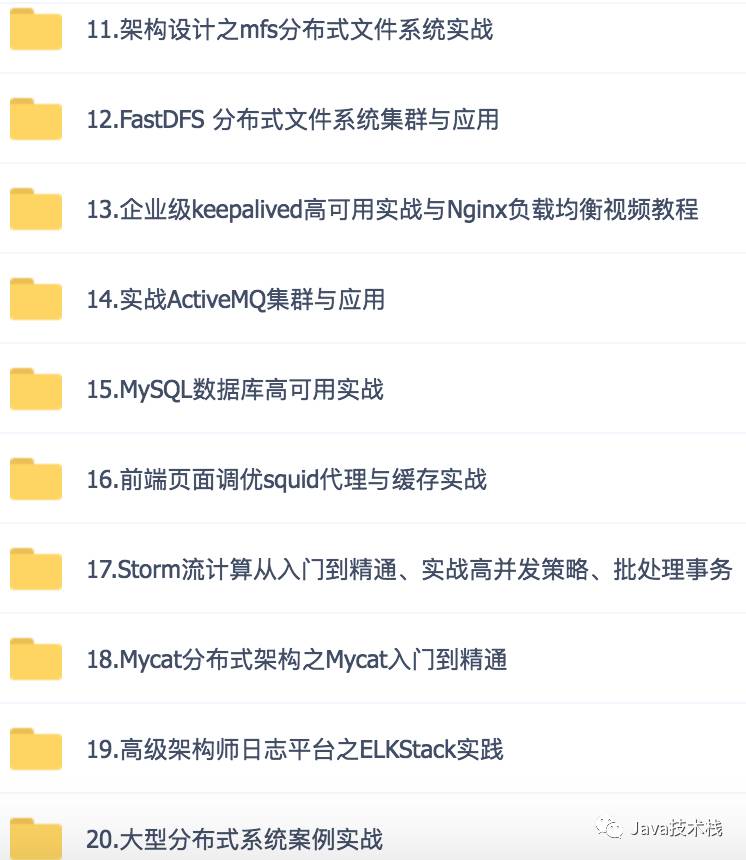This screenshot has height=860, width=746.
Task: Open the 15.MySQL数据库高可用实战 folder
Action: coord(235,389)
